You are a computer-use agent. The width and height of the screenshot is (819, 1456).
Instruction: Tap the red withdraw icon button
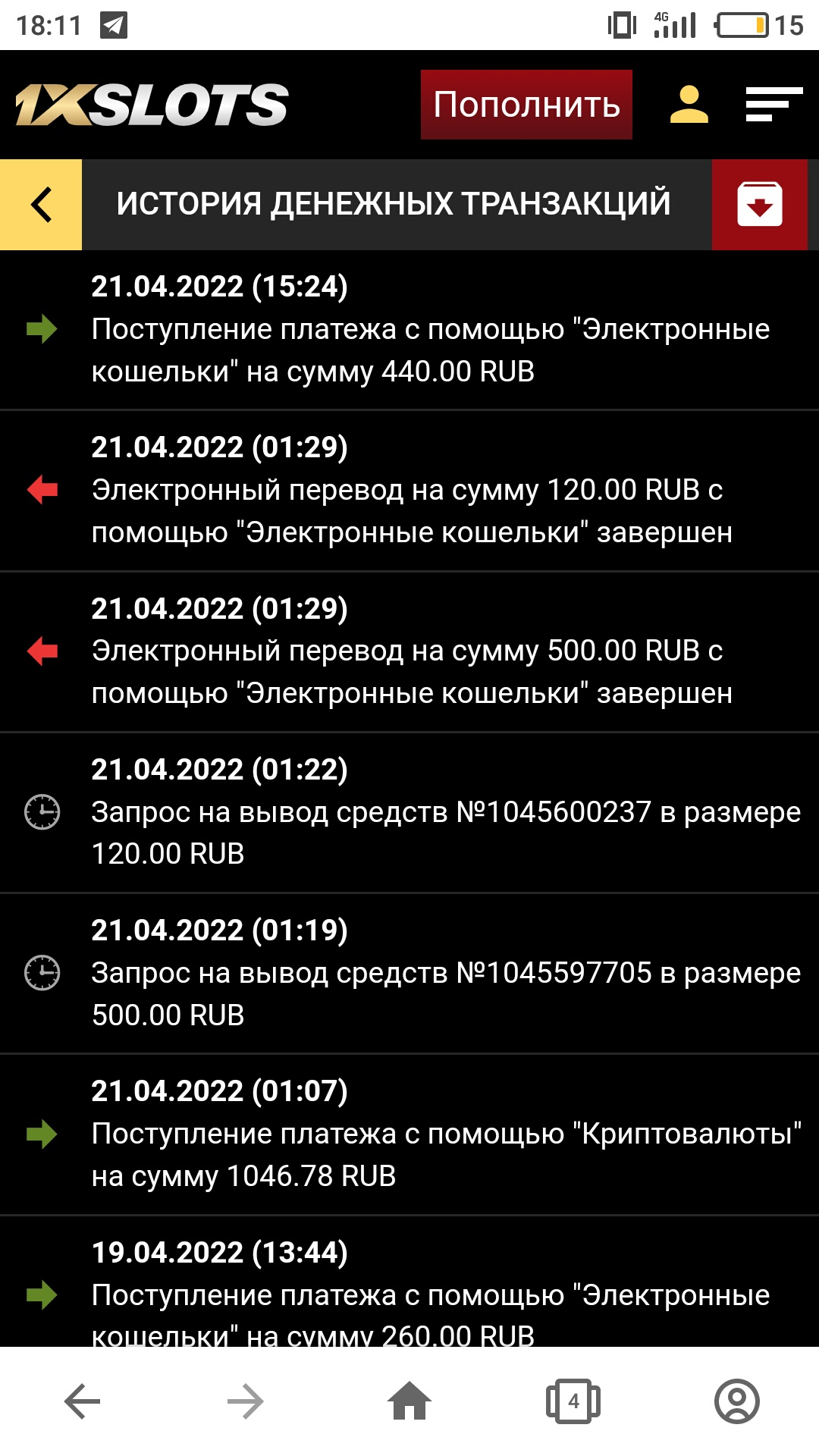click(x=759, y=204)
